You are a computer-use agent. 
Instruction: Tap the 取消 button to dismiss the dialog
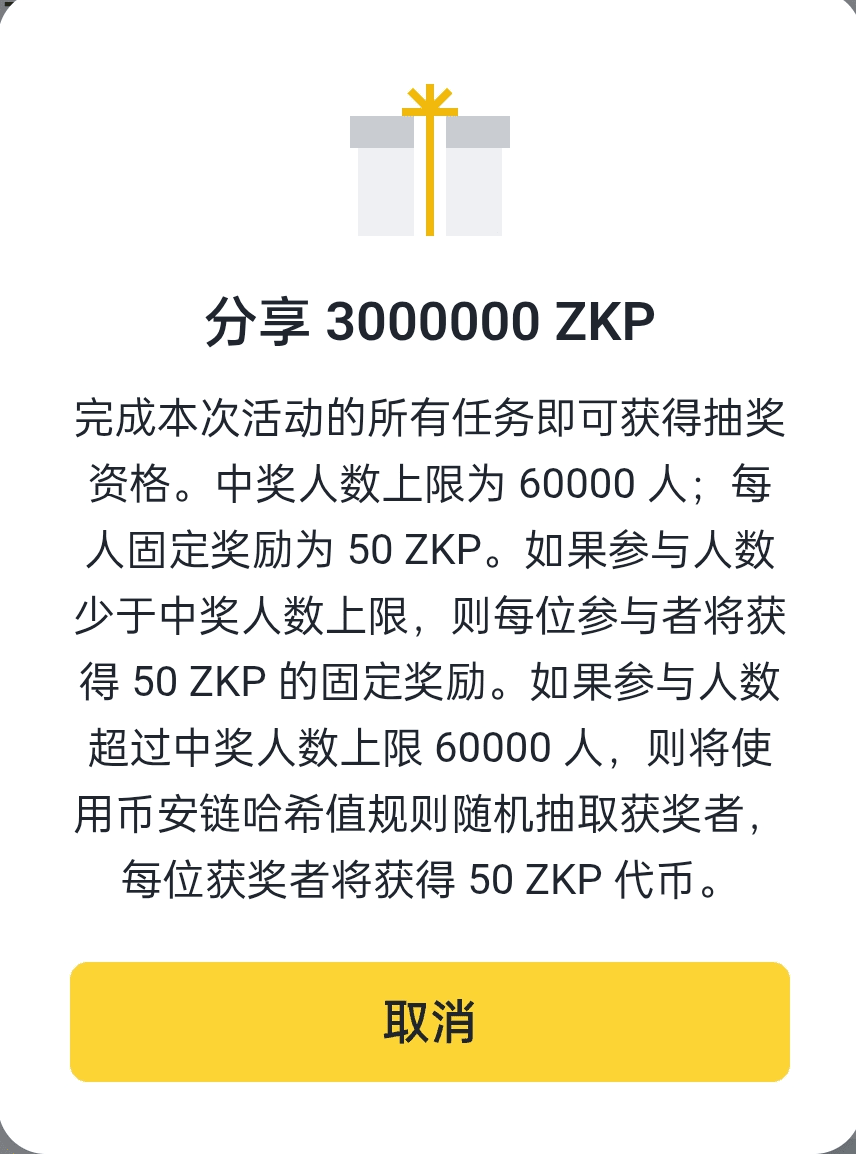click(429, 1021)
